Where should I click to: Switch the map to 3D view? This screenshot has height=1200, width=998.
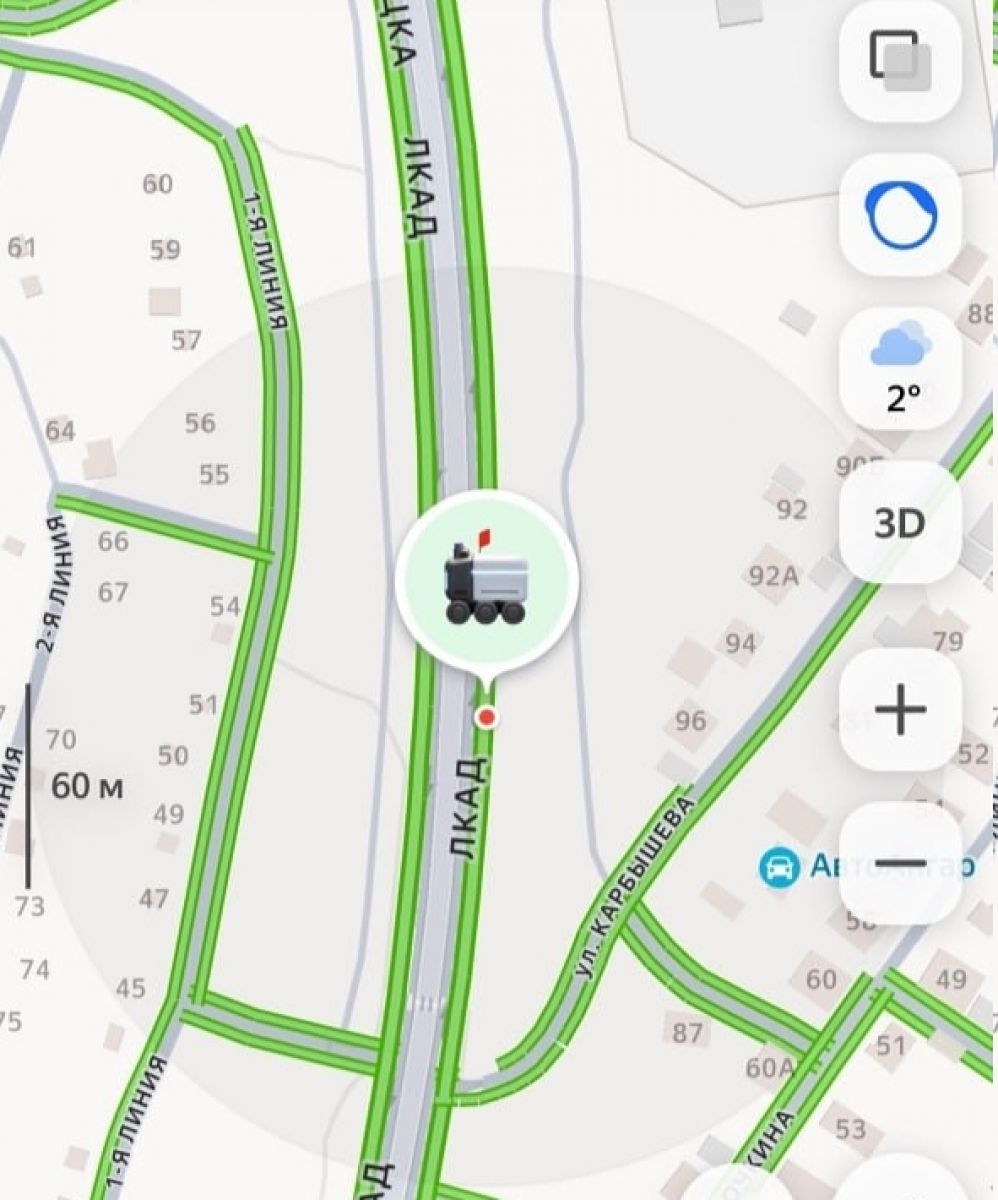point(900,523)
